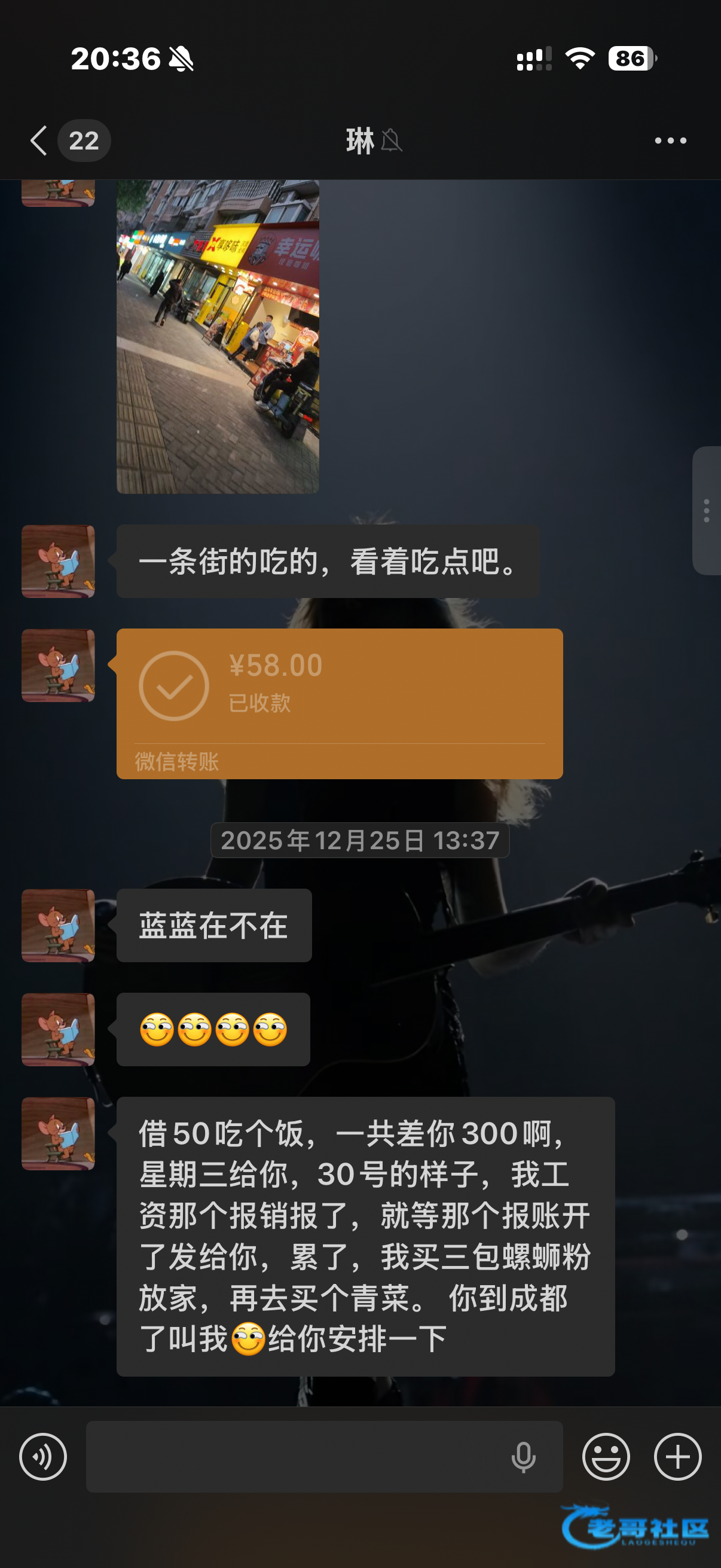Go back to the chat list
The image size is (721, 1568).
[40, 141]
